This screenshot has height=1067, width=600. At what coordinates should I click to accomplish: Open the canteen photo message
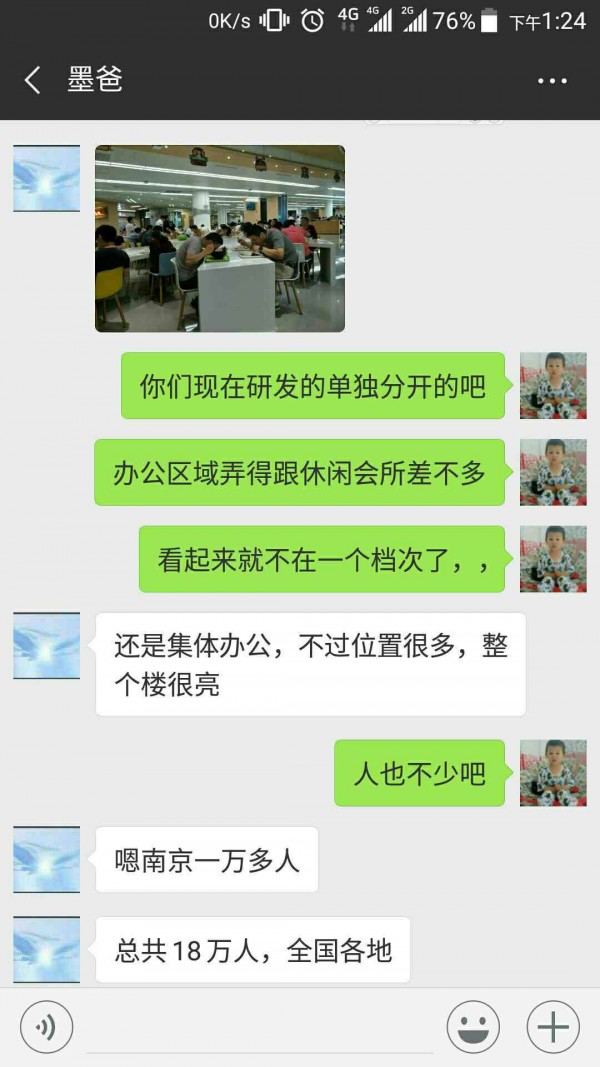pos(220,238)
